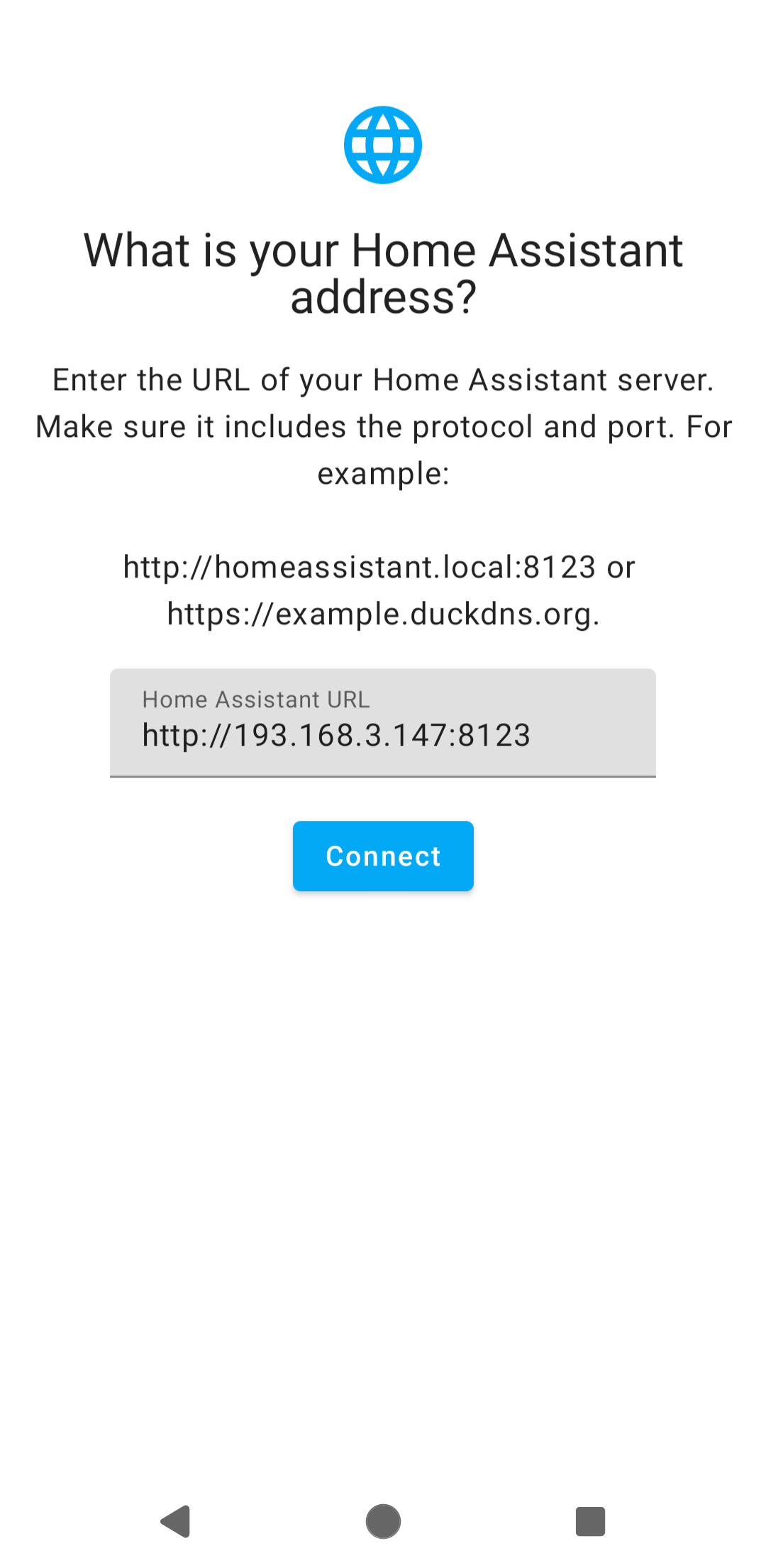Go to the home screen
766x1568 pixels.
(x=383, y=1521)
